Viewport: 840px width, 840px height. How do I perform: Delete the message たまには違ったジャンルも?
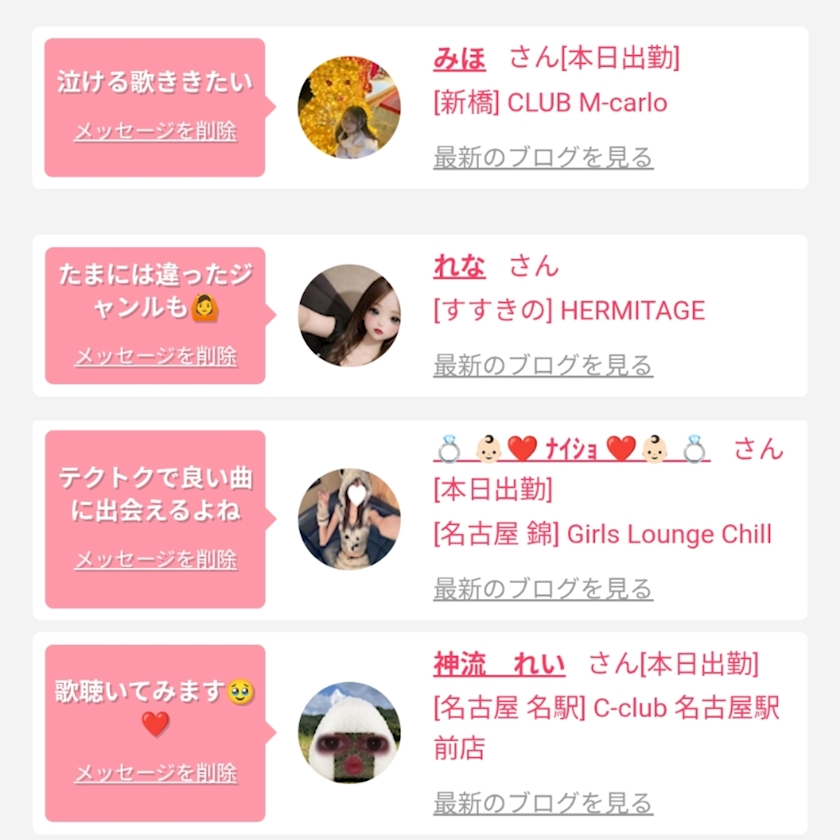(155, 356)
